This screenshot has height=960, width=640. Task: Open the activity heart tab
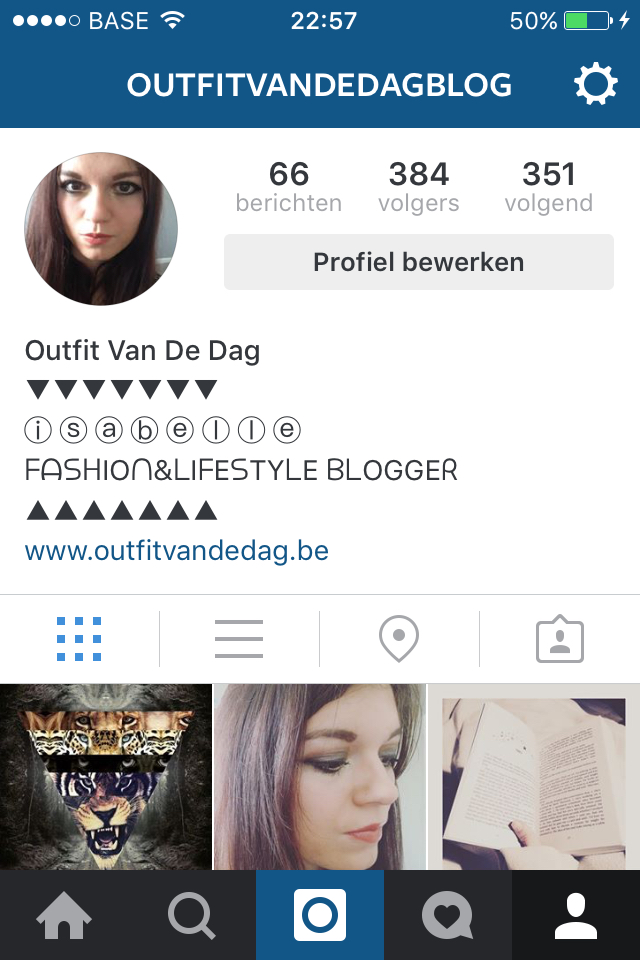(448, 915)
